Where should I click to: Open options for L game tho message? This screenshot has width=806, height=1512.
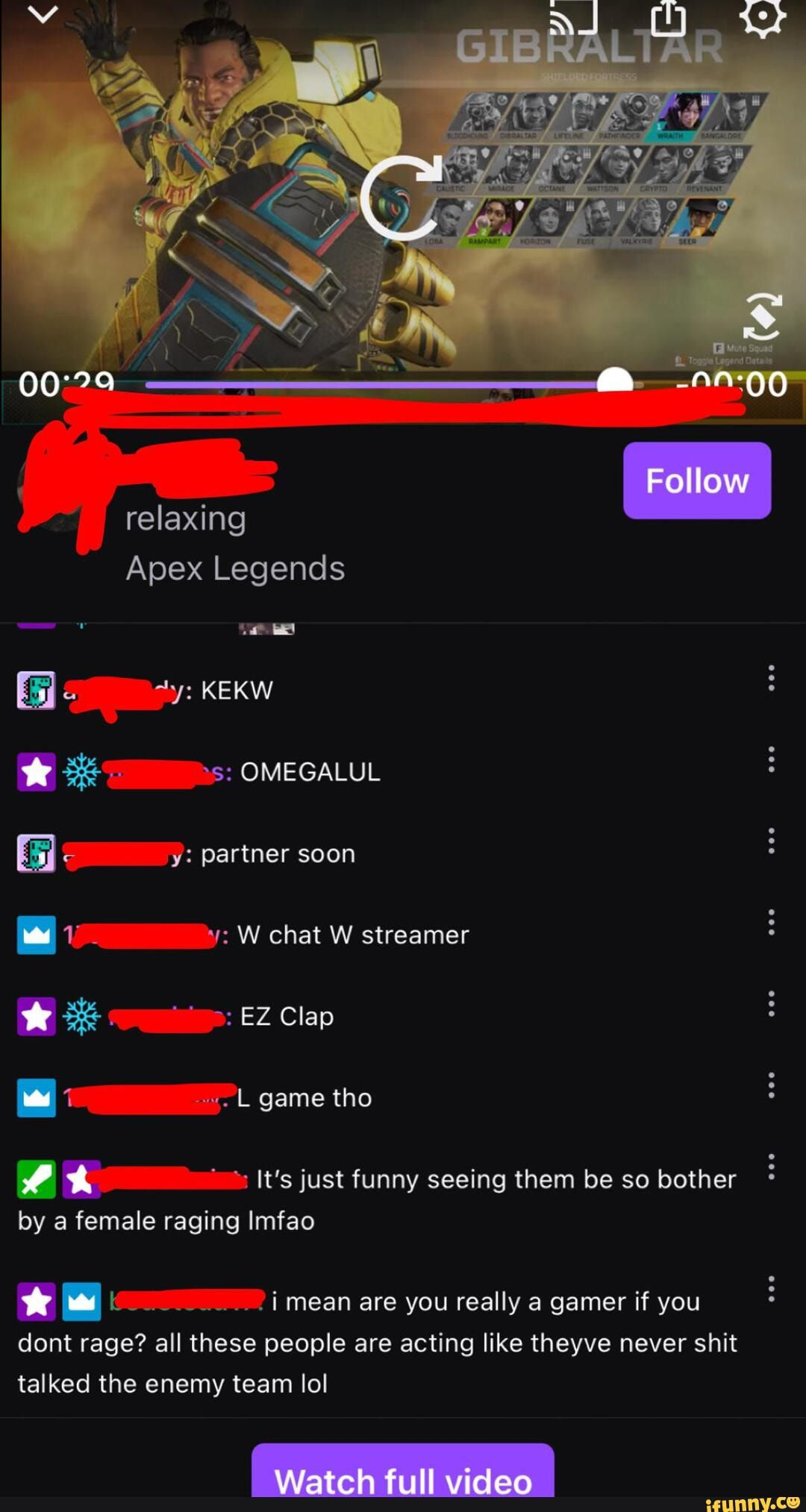pos(771,1085)
